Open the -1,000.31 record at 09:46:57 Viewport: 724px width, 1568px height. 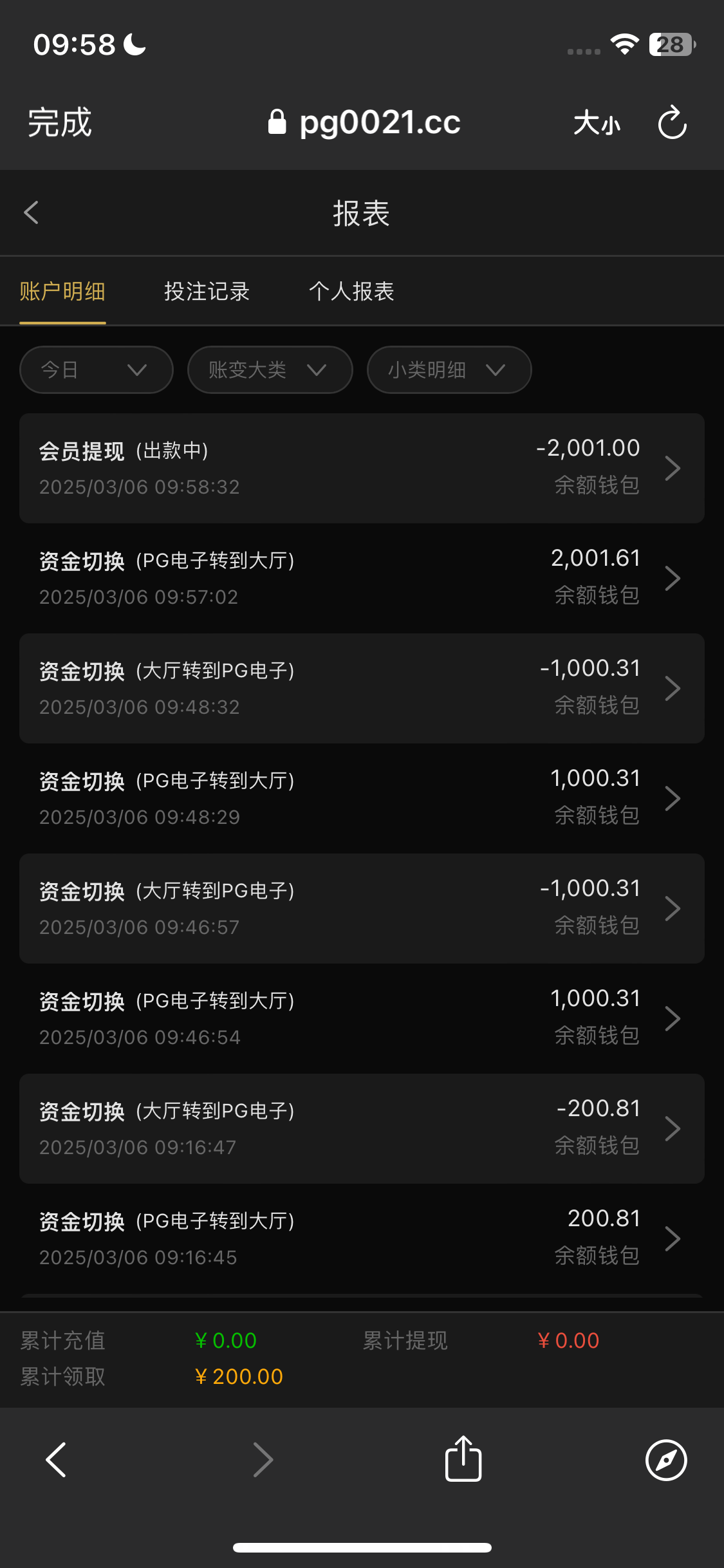pos(362,908)
